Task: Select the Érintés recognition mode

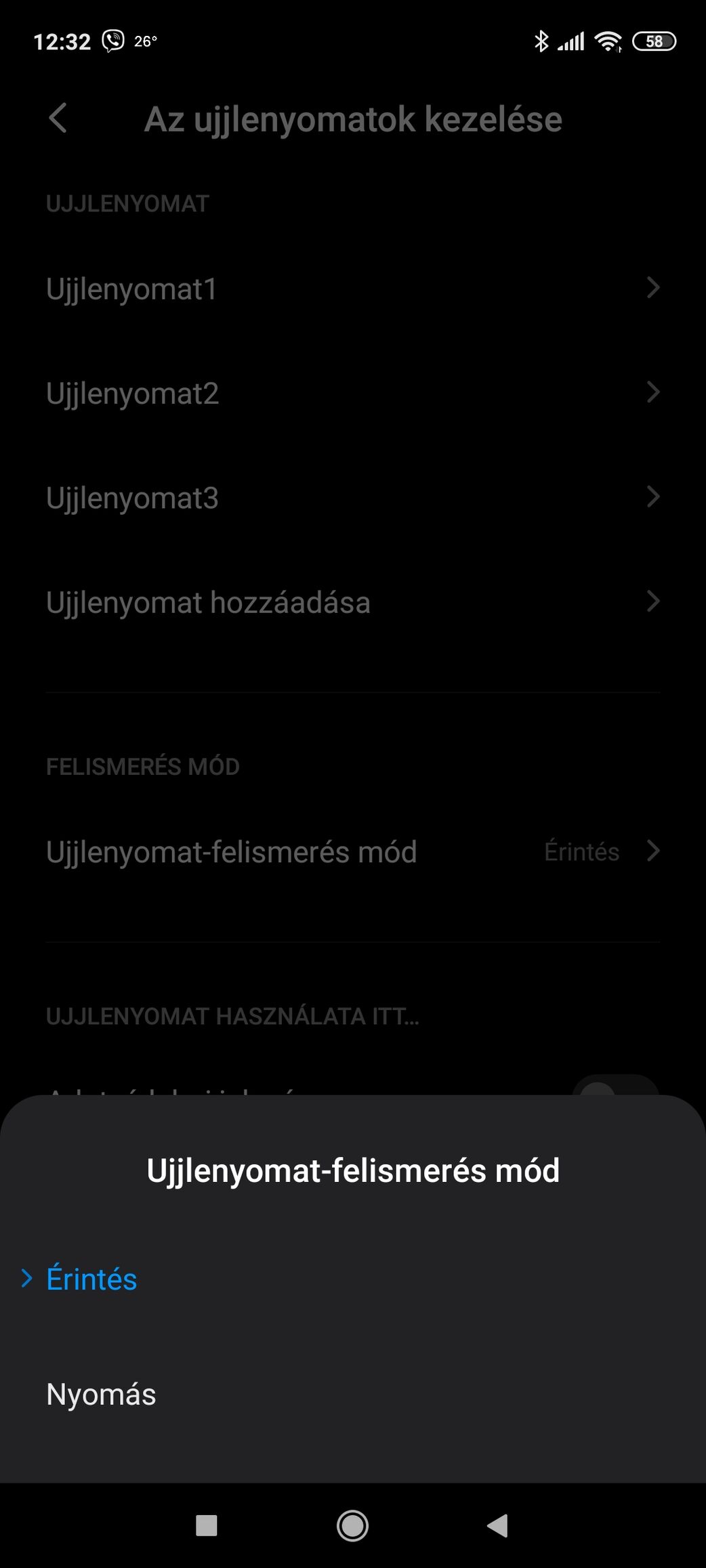Action: tap(92, 1279)
